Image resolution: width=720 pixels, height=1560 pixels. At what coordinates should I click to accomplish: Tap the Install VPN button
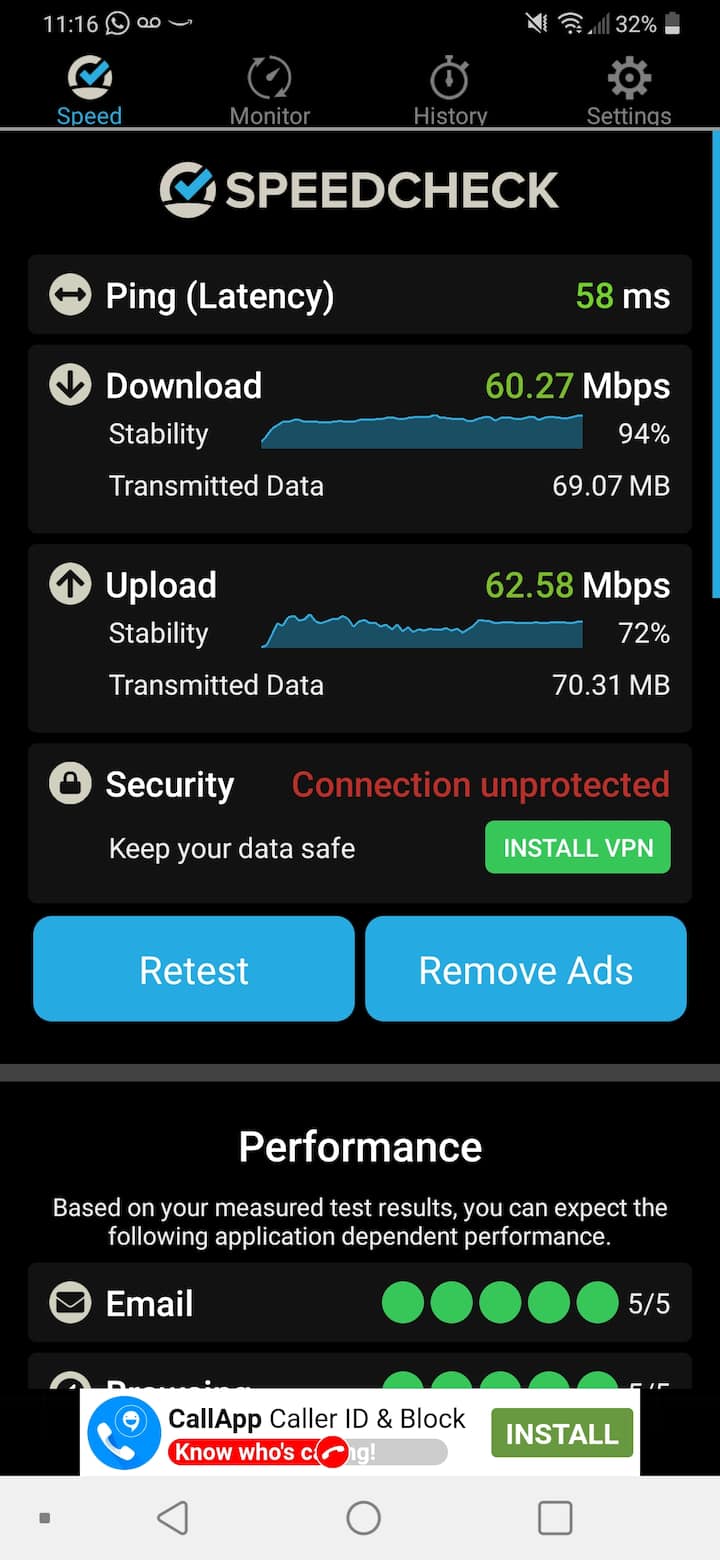click(x=577, y=848)
